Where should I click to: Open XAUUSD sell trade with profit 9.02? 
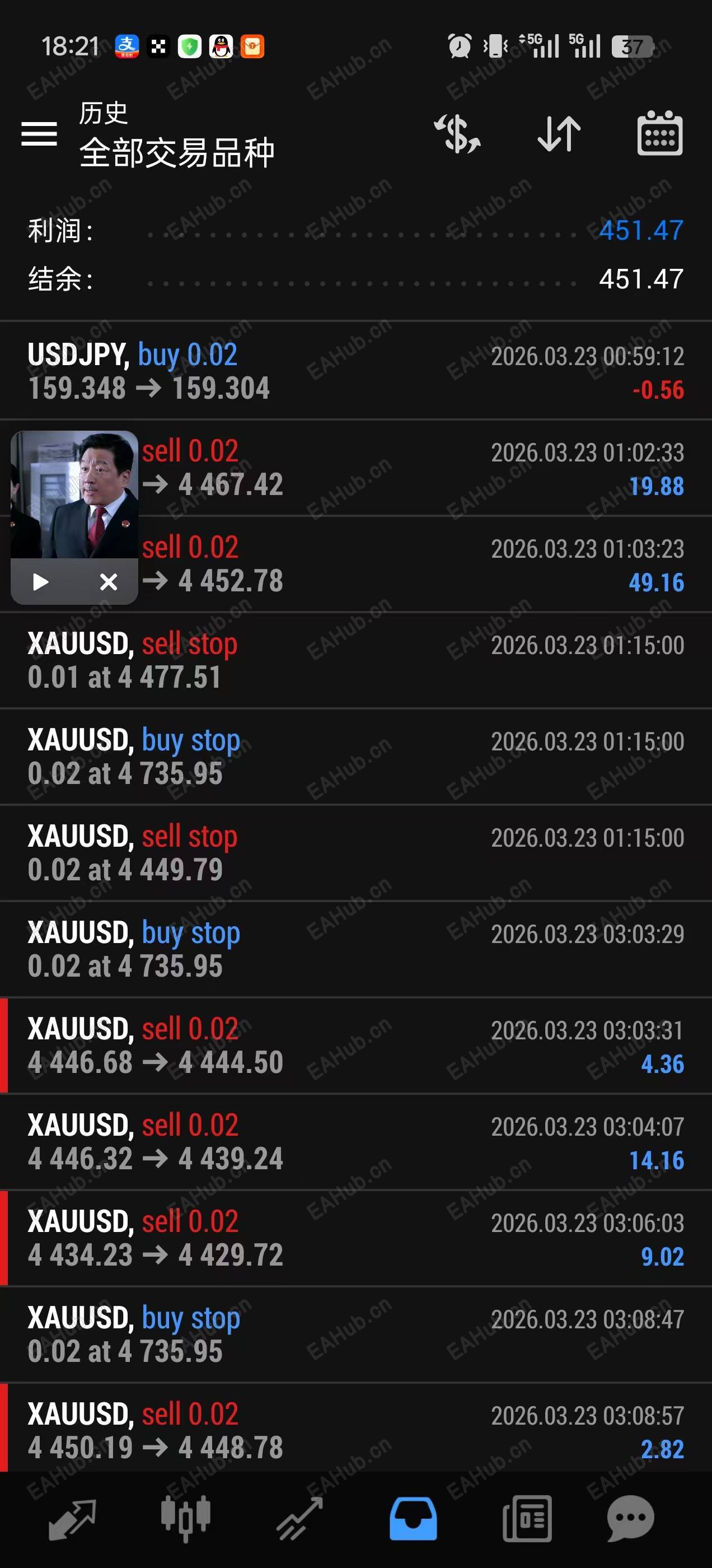point(355,1238)
